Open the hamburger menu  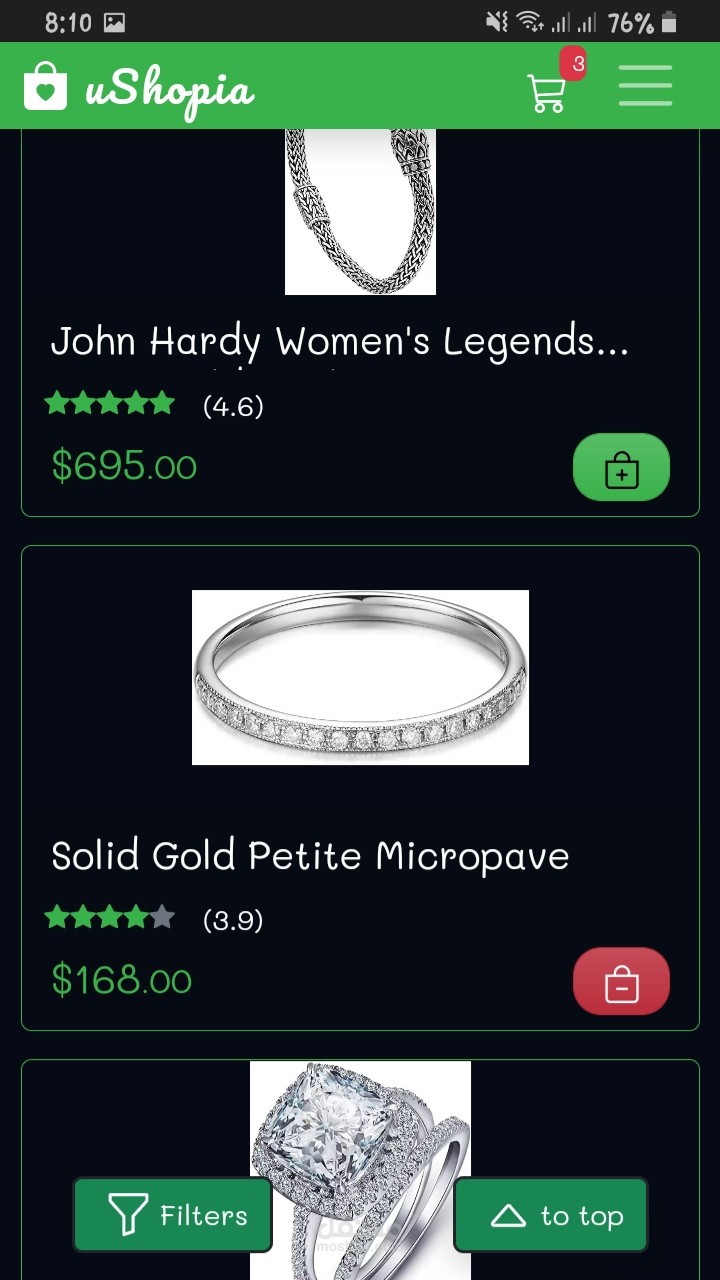(645, 86)
